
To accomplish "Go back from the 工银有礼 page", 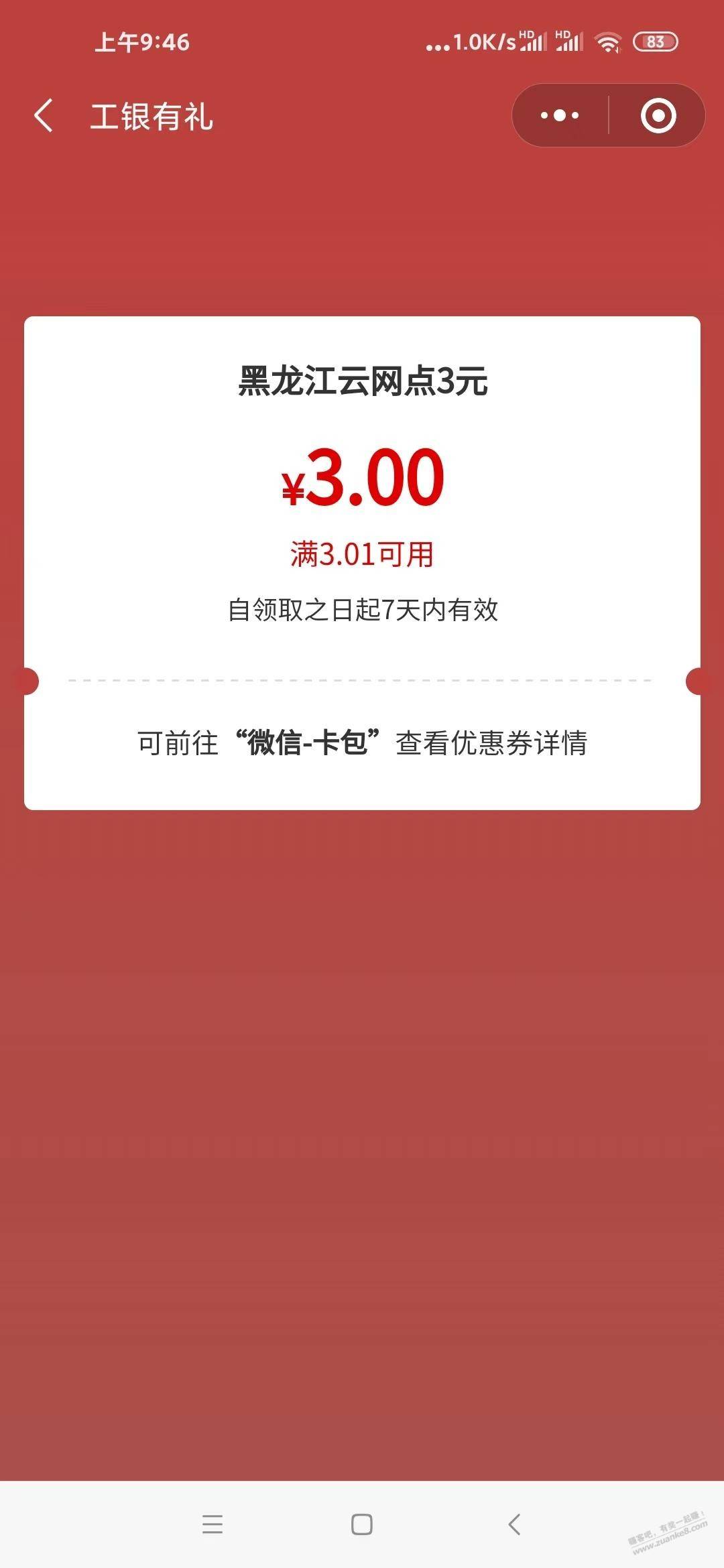I will 44,115.
